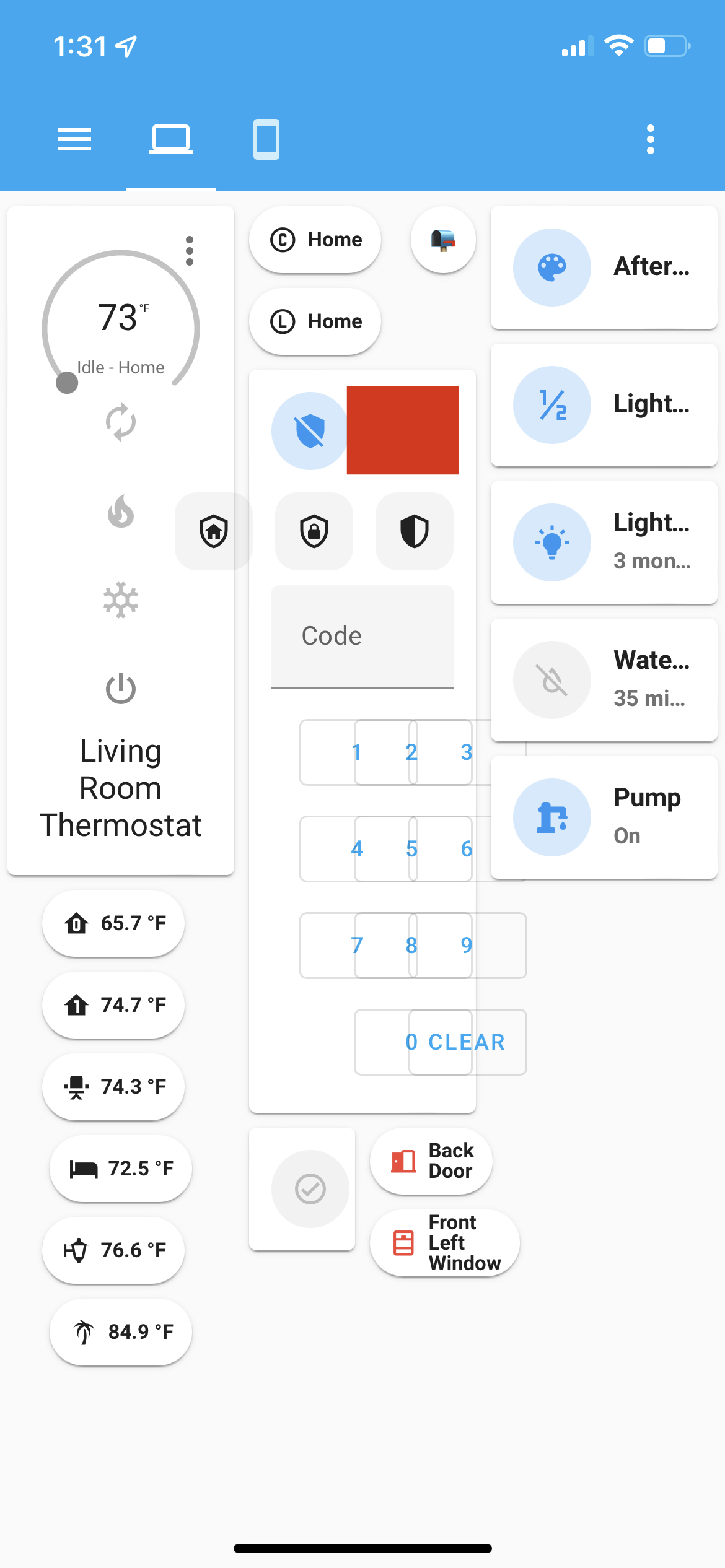Arm the alarm in away mode
725x1568 pixels.
(x=314, y=531)
